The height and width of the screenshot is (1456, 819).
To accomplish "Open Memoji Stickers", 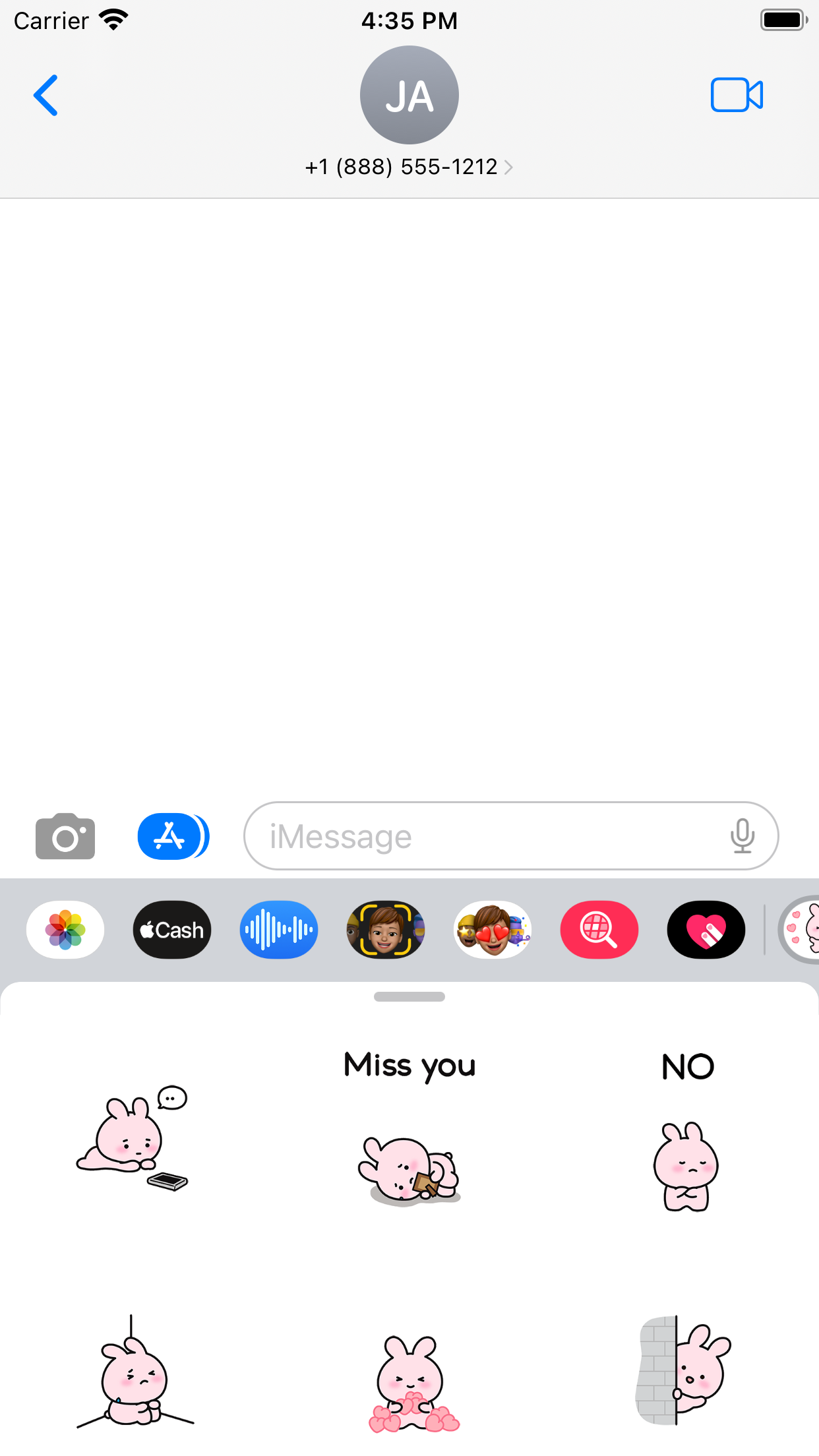I will point(492,930).
